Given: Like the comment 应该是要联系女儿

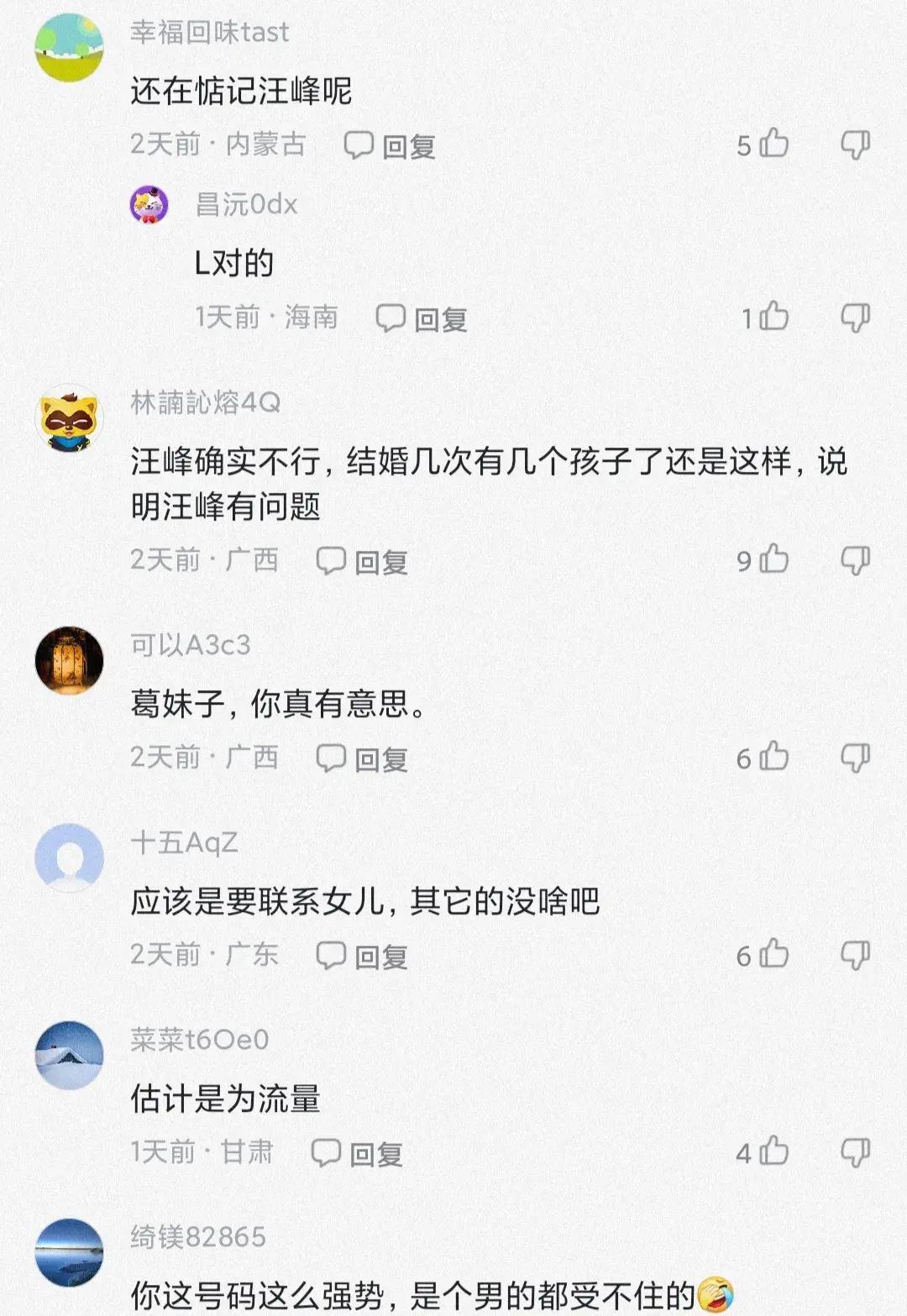Looking at the screenshot, I should coord(773,954).
